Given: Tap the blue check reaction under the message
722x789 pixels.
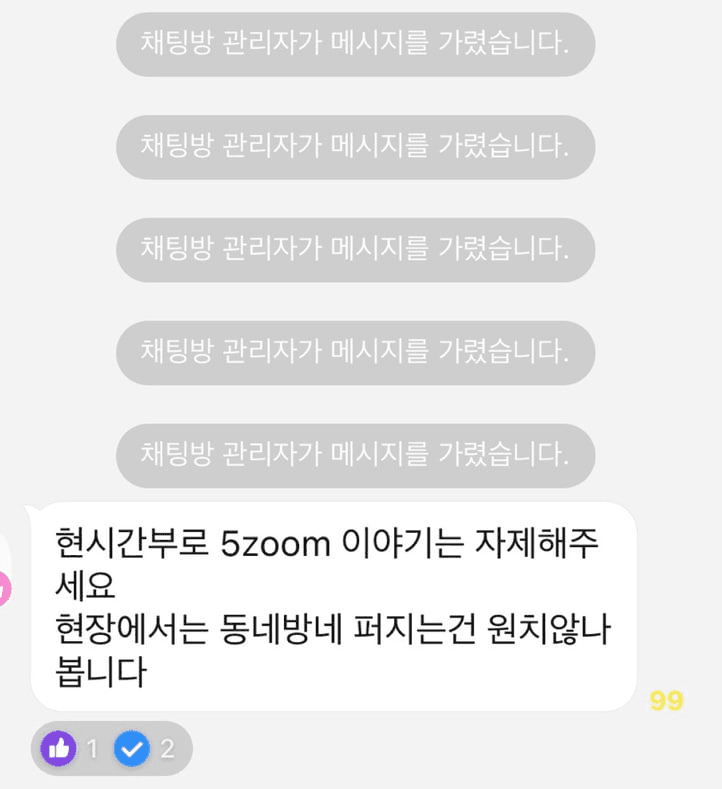Looking at the screenshot, I should pos(132,748).
